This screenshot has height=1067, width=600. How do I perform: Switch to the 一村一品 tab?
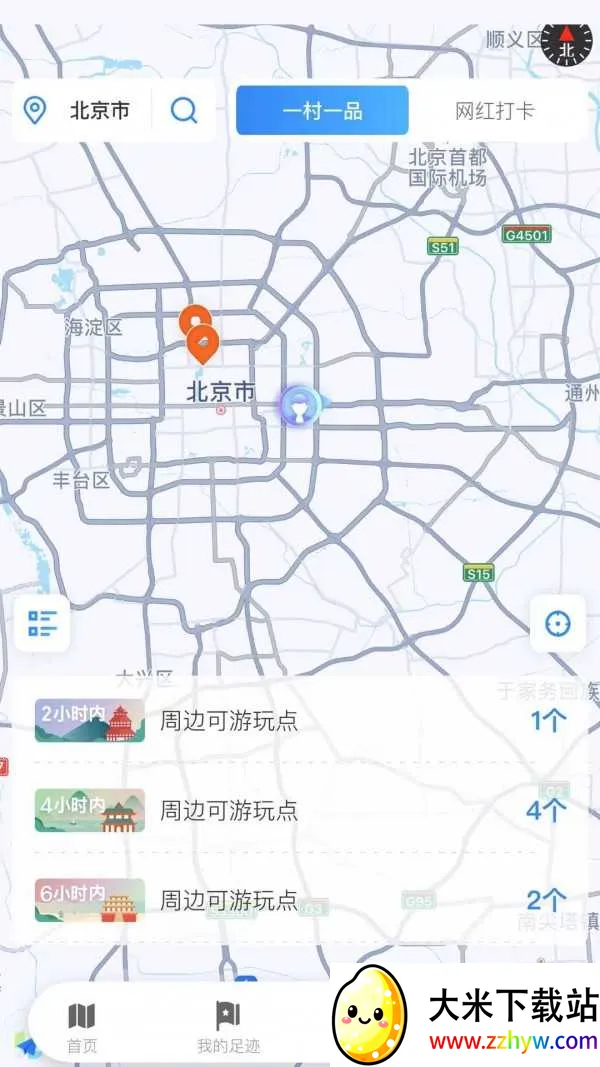tap(322, 110)
